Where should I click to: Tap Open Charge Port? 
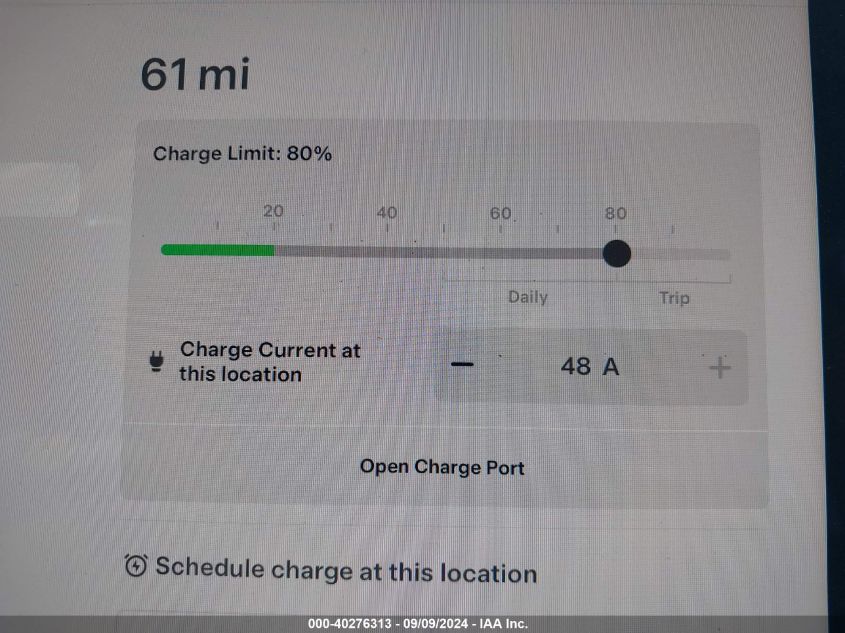click(x=442, y=467)
